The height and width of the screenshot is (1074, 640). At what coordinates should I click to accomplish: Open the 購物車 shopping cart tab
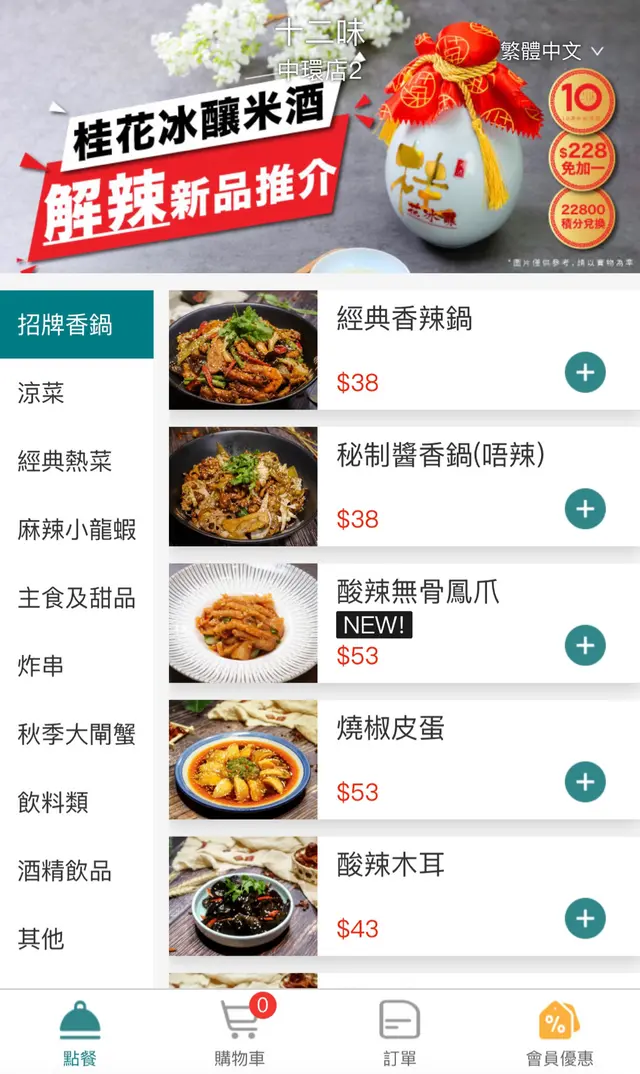(240, 1032)
